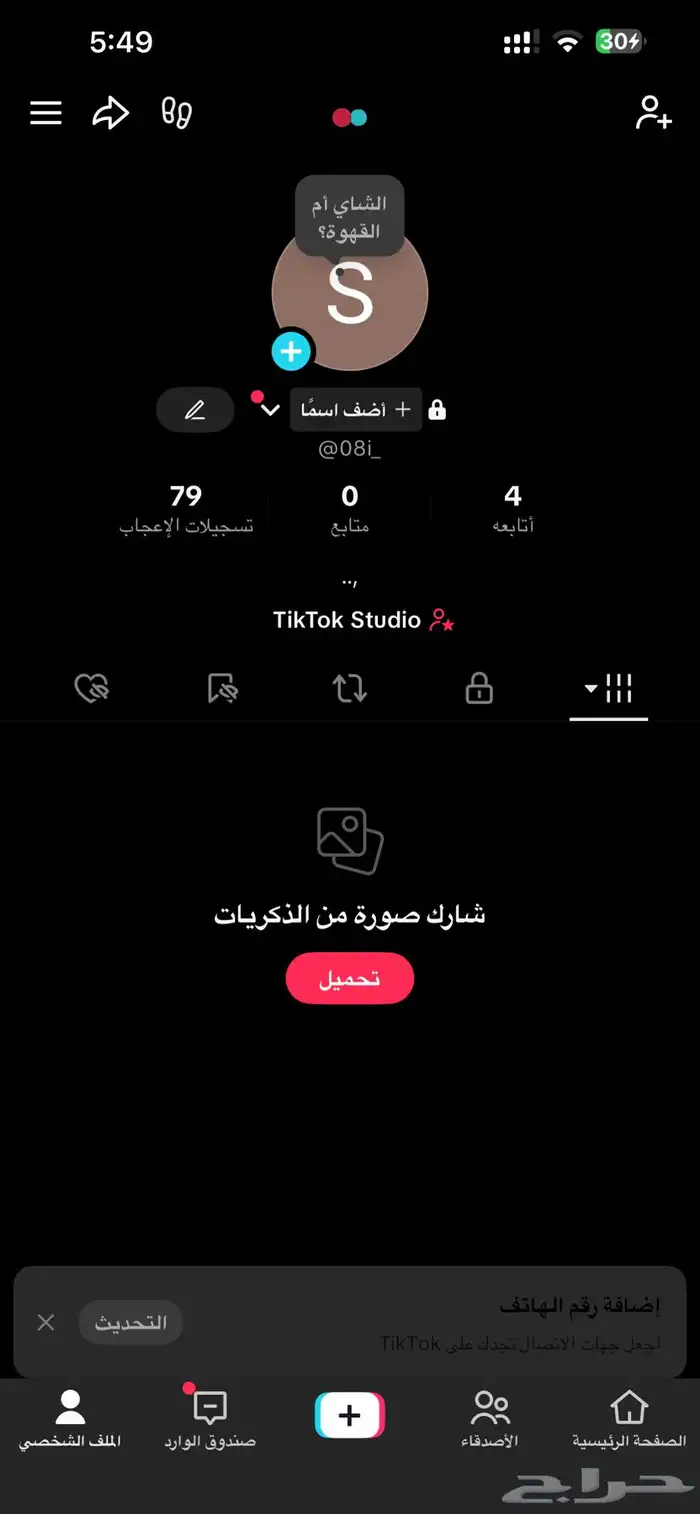Tap the red upload button

(x=349, y=978)
